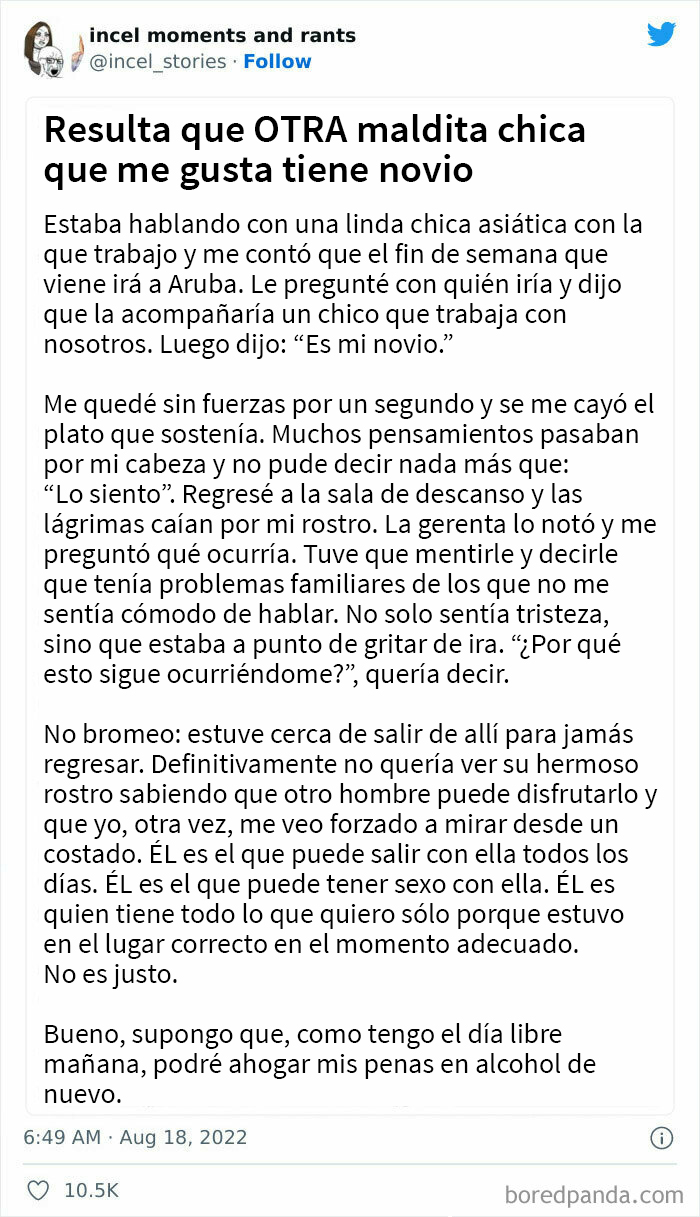Open the tweet info icon

click(x=661, y=1138)
